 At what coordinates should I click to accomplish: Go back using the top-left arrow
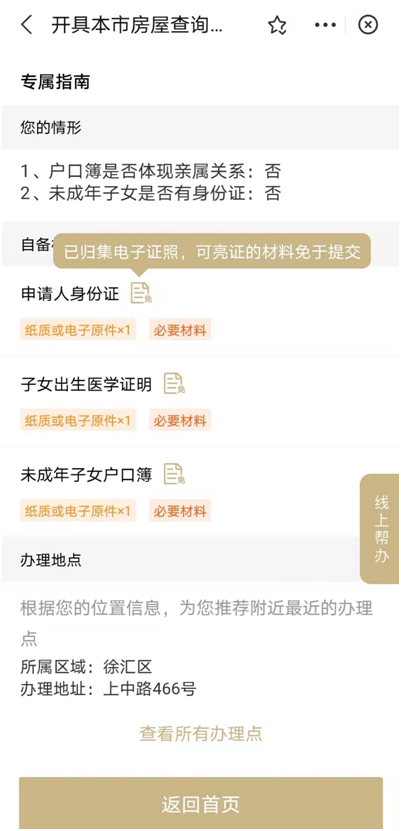point(26,25)
